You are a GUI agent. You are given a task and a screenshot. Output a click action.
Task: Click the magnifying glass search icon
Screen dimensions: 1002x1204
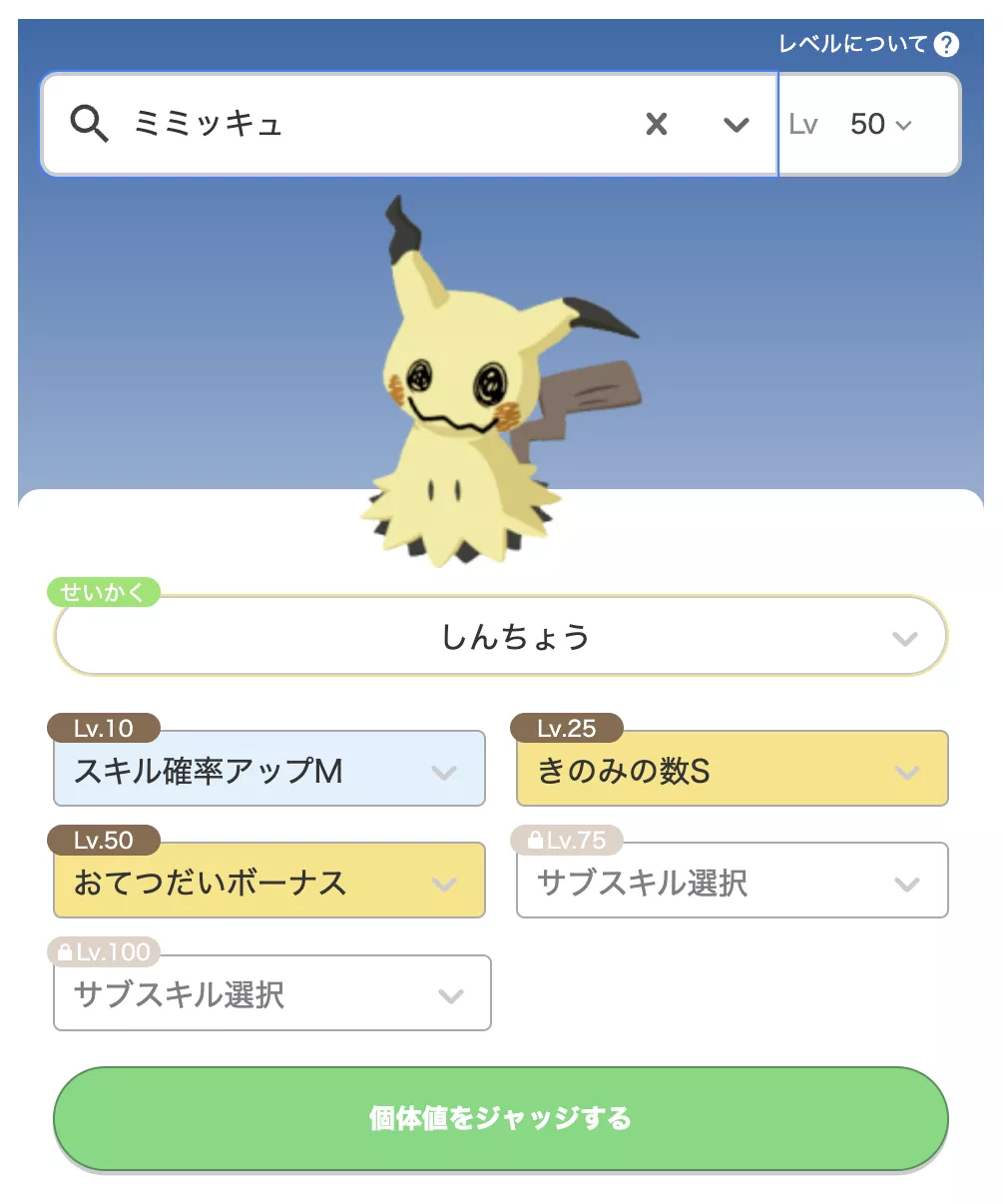pos(89,124)
